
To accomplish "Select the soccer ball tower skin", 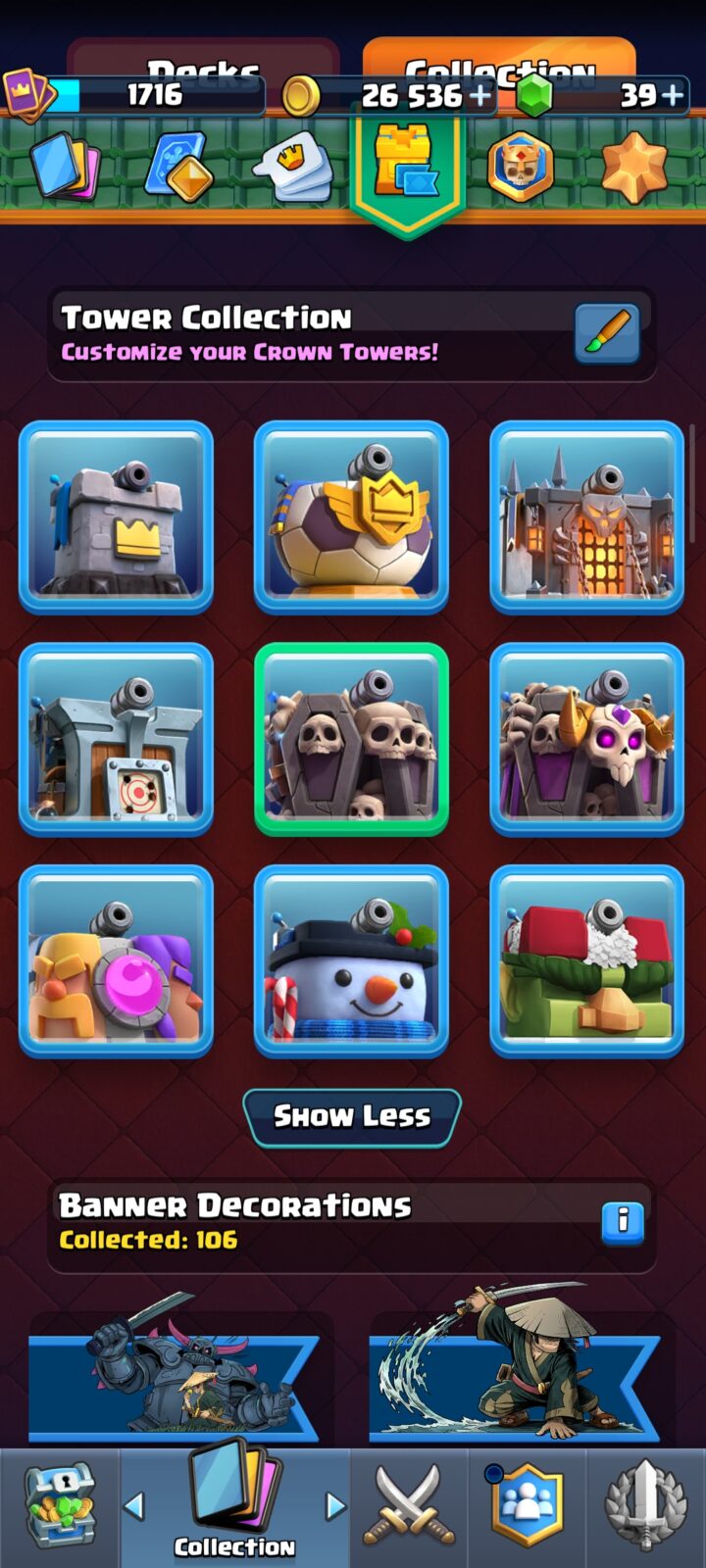I will [x=351, y=517].
